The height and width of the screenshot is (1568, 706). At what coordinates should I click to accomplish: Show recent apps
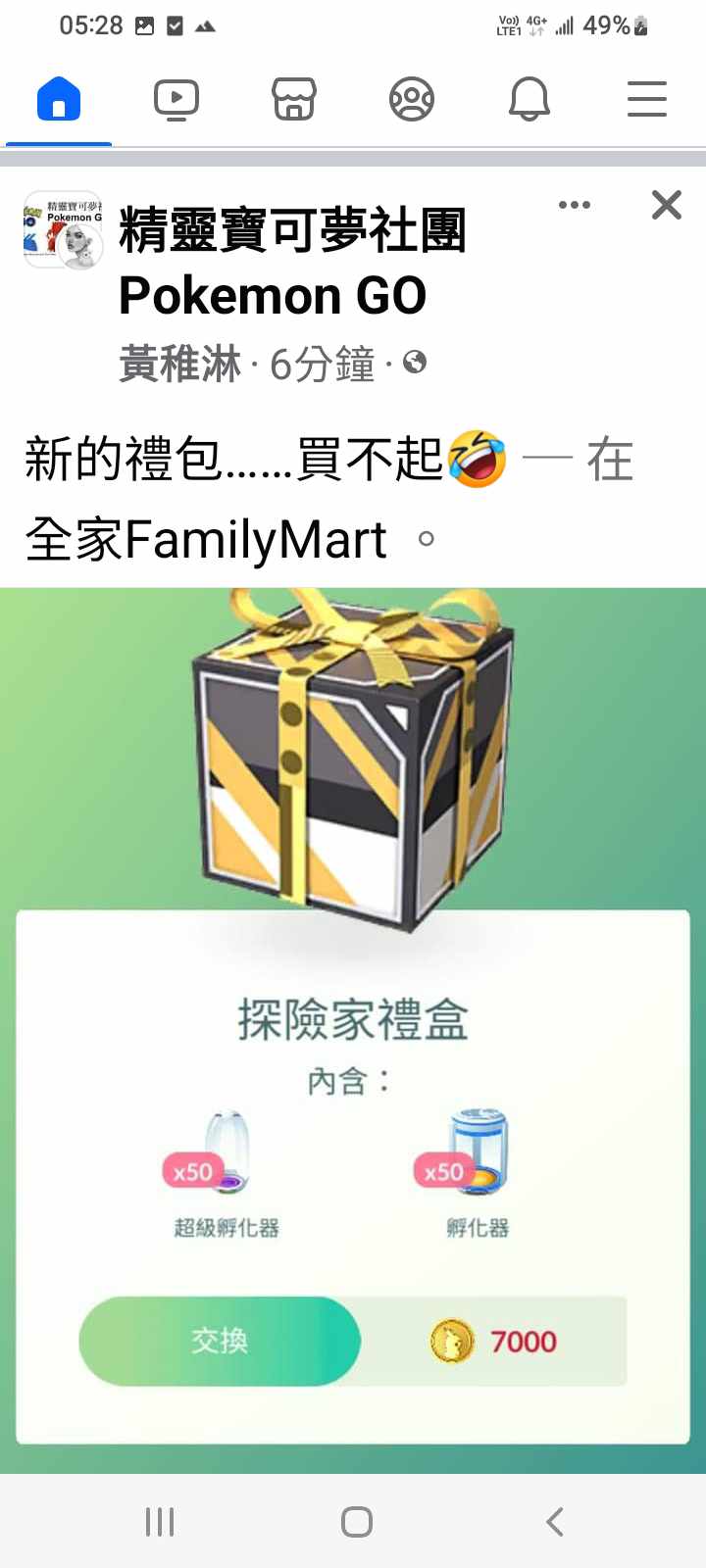(160, 1522)
